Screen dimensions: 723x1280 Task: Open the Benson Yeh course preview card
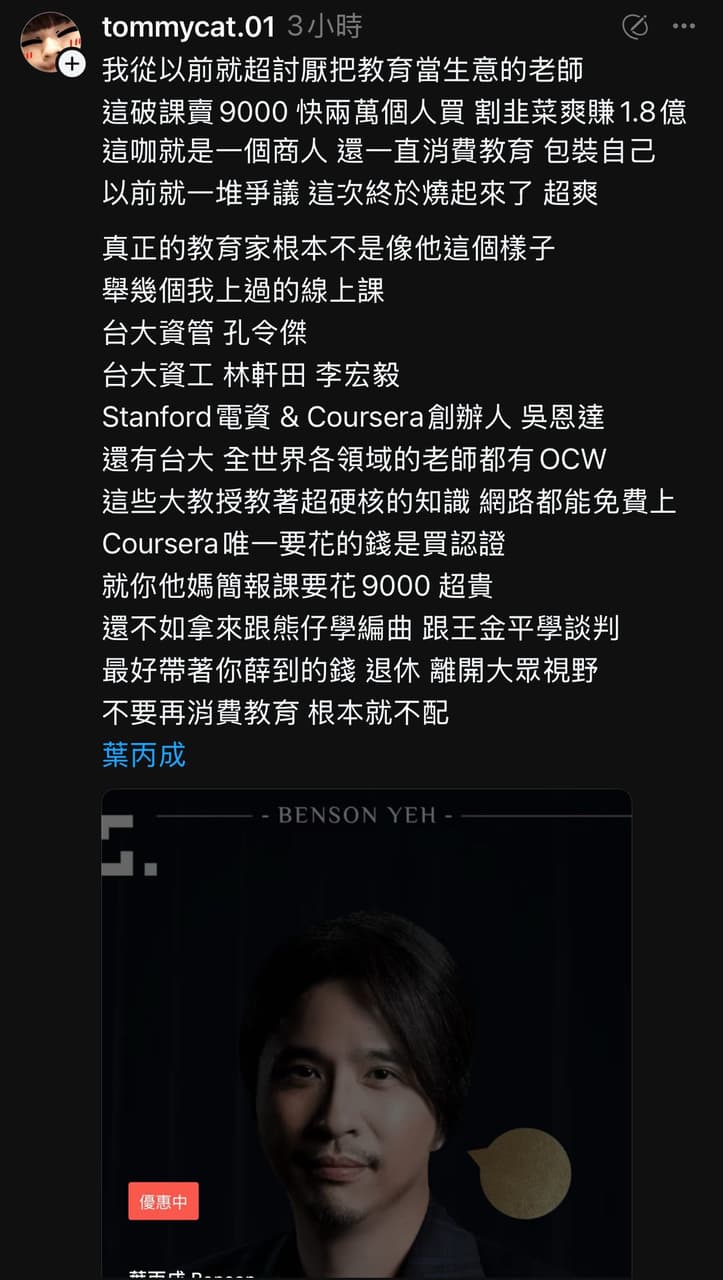tap(366, 1030)
